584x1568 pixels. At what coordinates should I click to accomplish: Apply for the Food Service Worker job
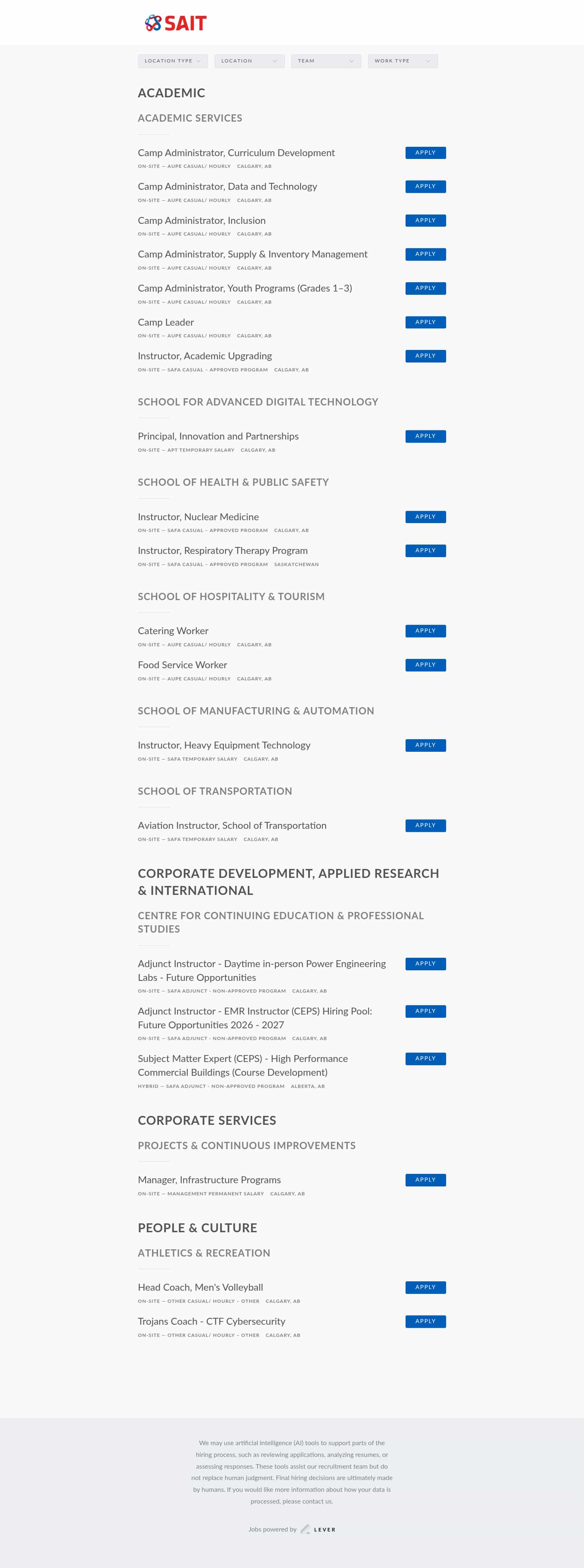425,665
